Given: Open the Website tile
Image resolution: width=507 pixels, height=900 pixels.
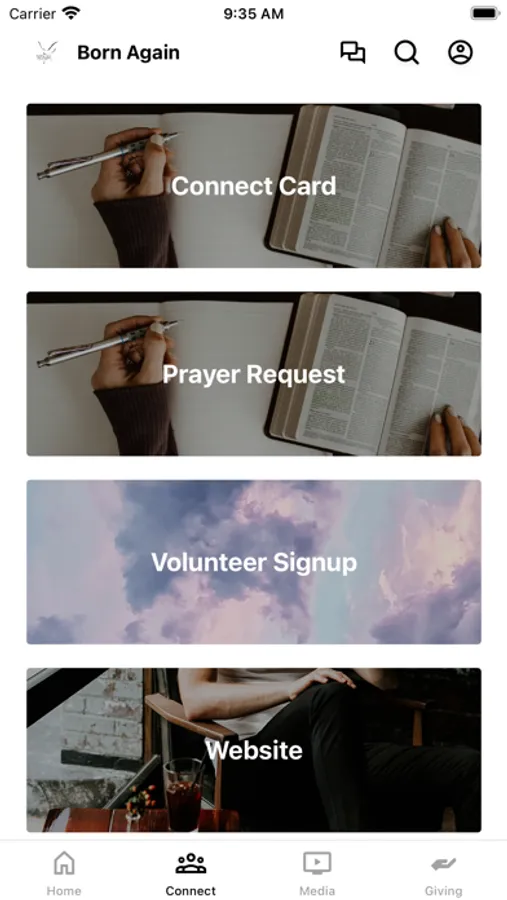Looking at the screenshot, I should click(254, 750).
